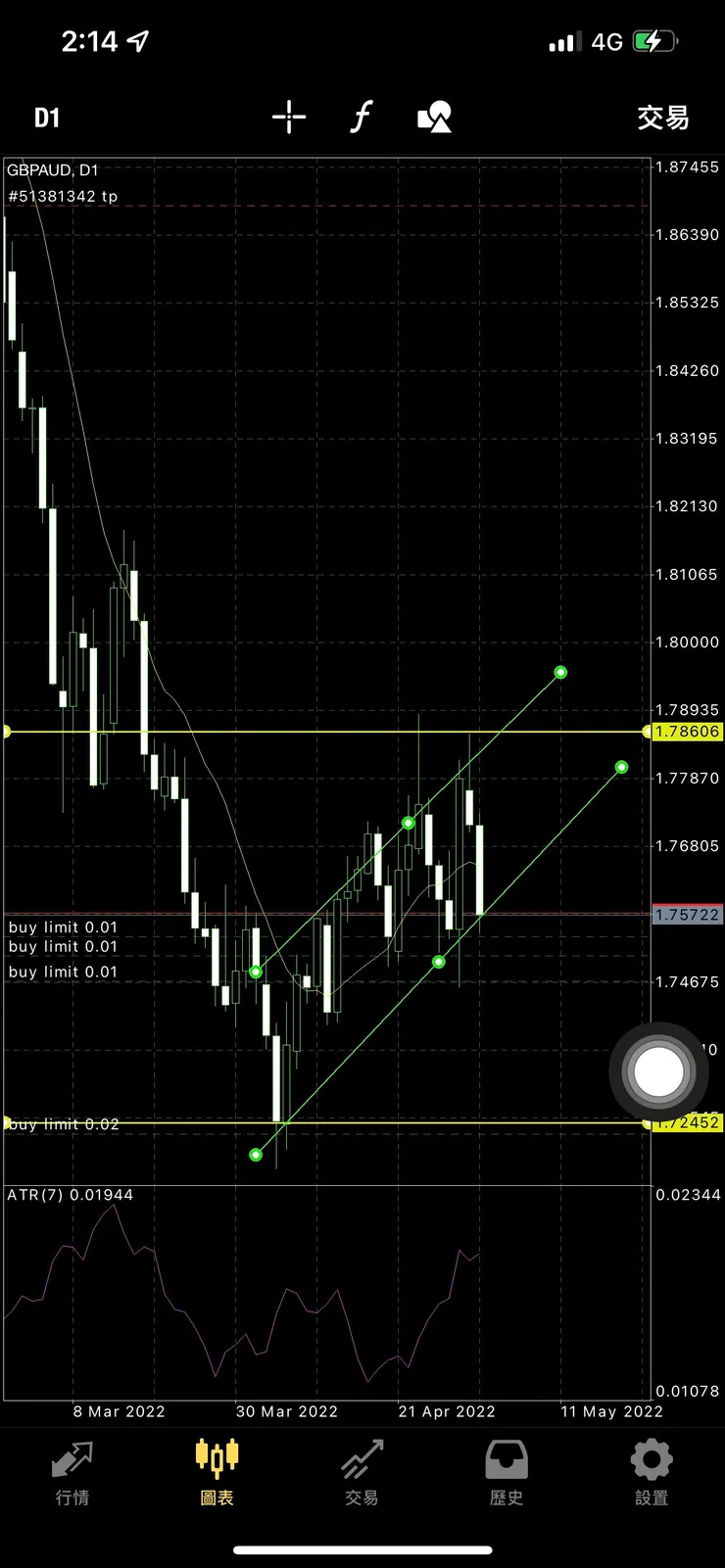This screenshot has height=1568, width=725.
Task: Tap the floating AssistiveTouch button
Action: [658, 1071]
